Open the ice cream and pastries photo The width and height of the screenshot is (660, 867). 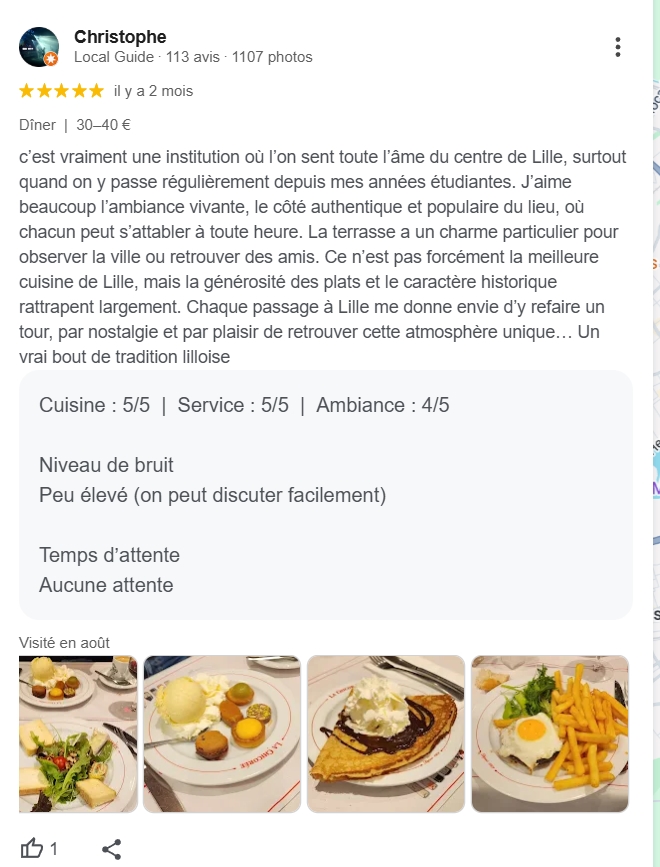pos(222,733)
